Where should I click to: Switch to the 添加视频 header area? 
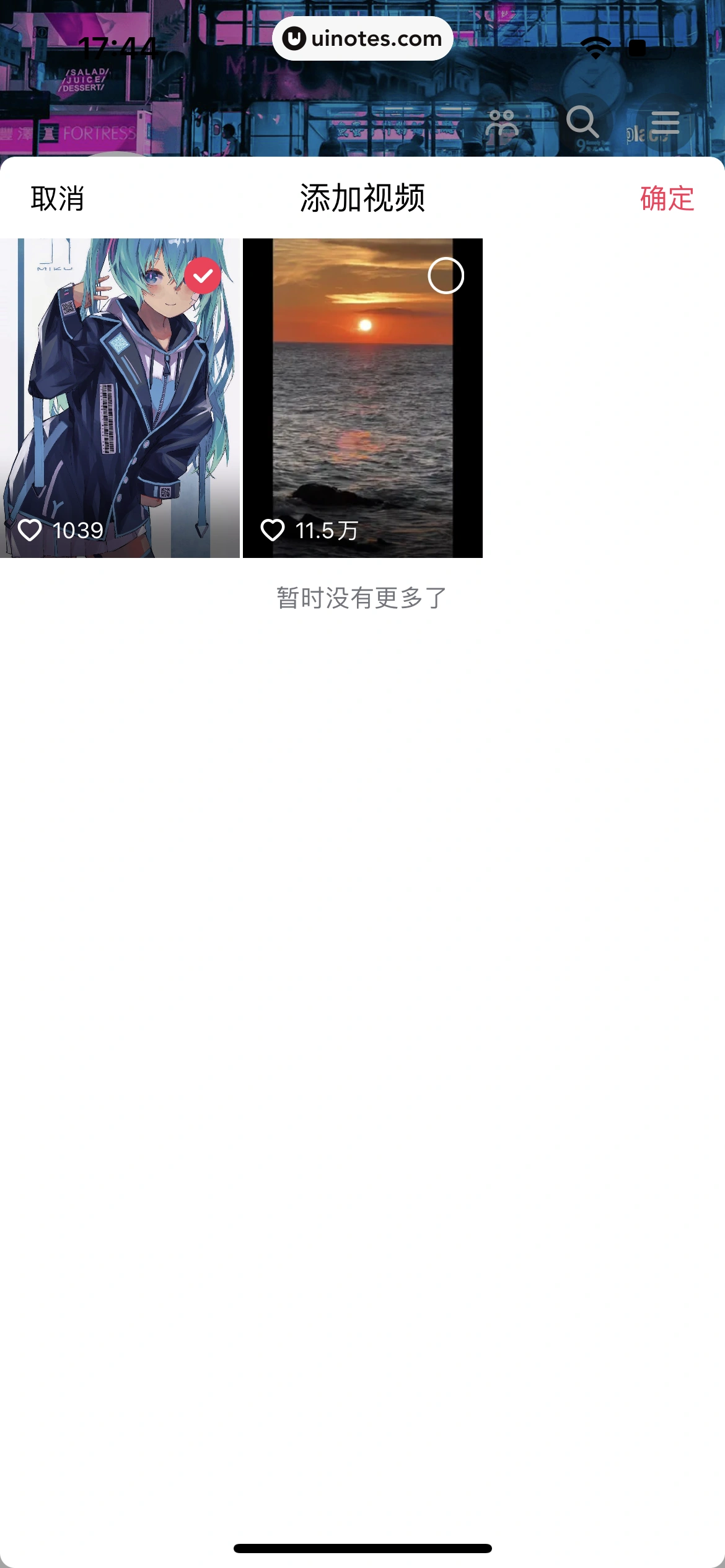click(362, 198)
